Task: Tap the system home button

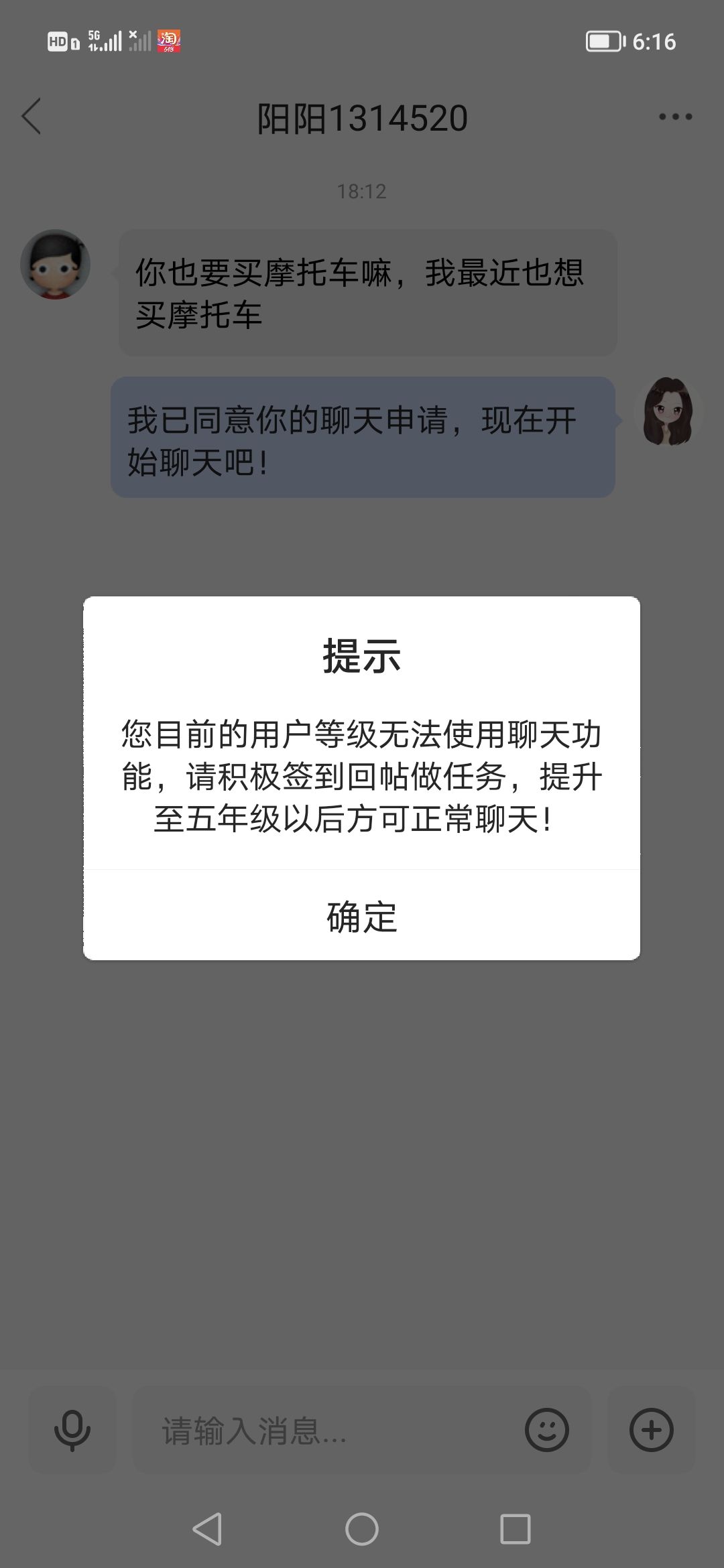Action: [x=362, y=1529]
